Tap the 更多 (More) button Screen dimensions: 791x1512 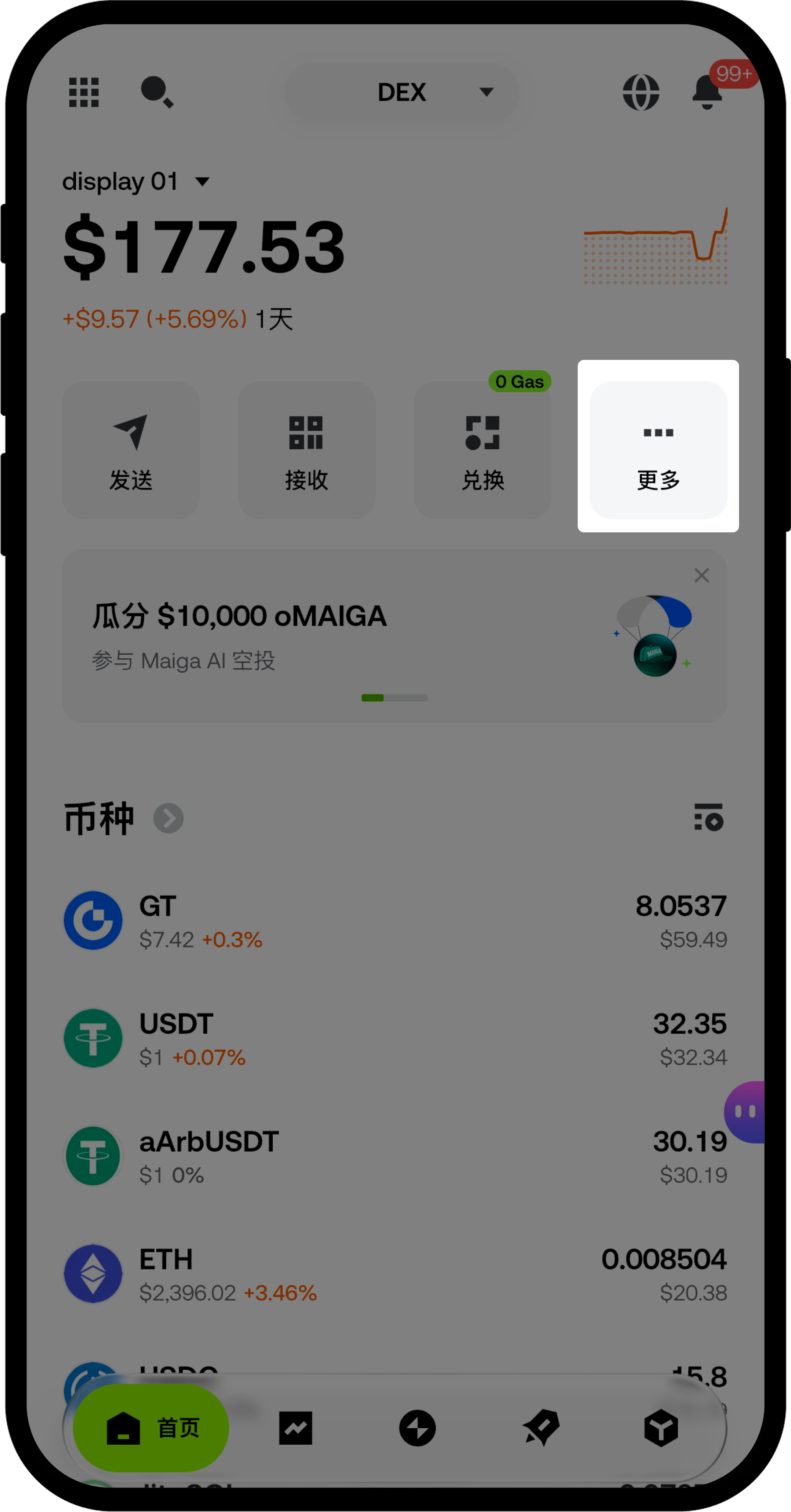click(x=658, y=450)
